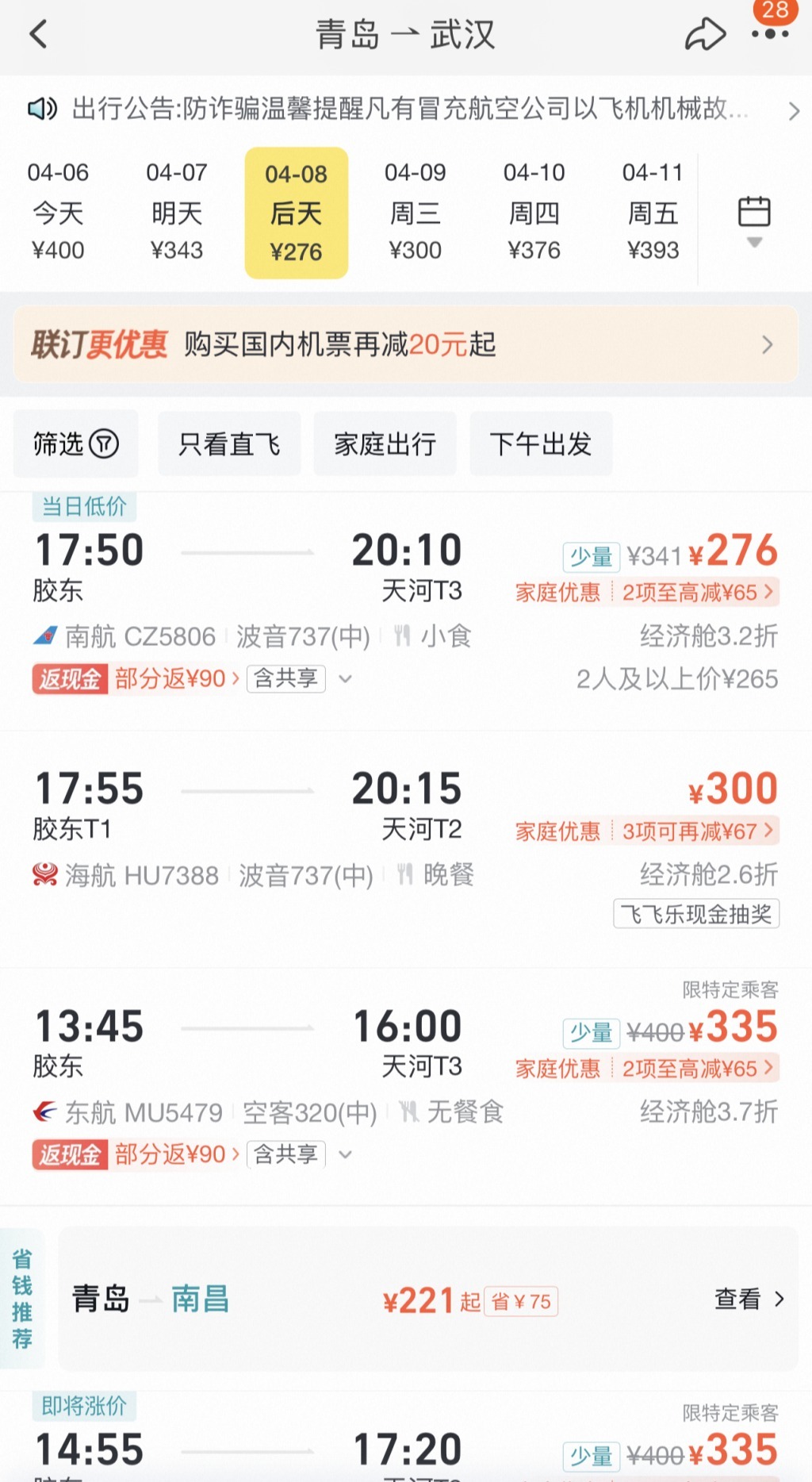The width and height of the screenshot is (812, 1482).
Task: Select date 04-06 今天 ¥400
Action: click(58, 212)
